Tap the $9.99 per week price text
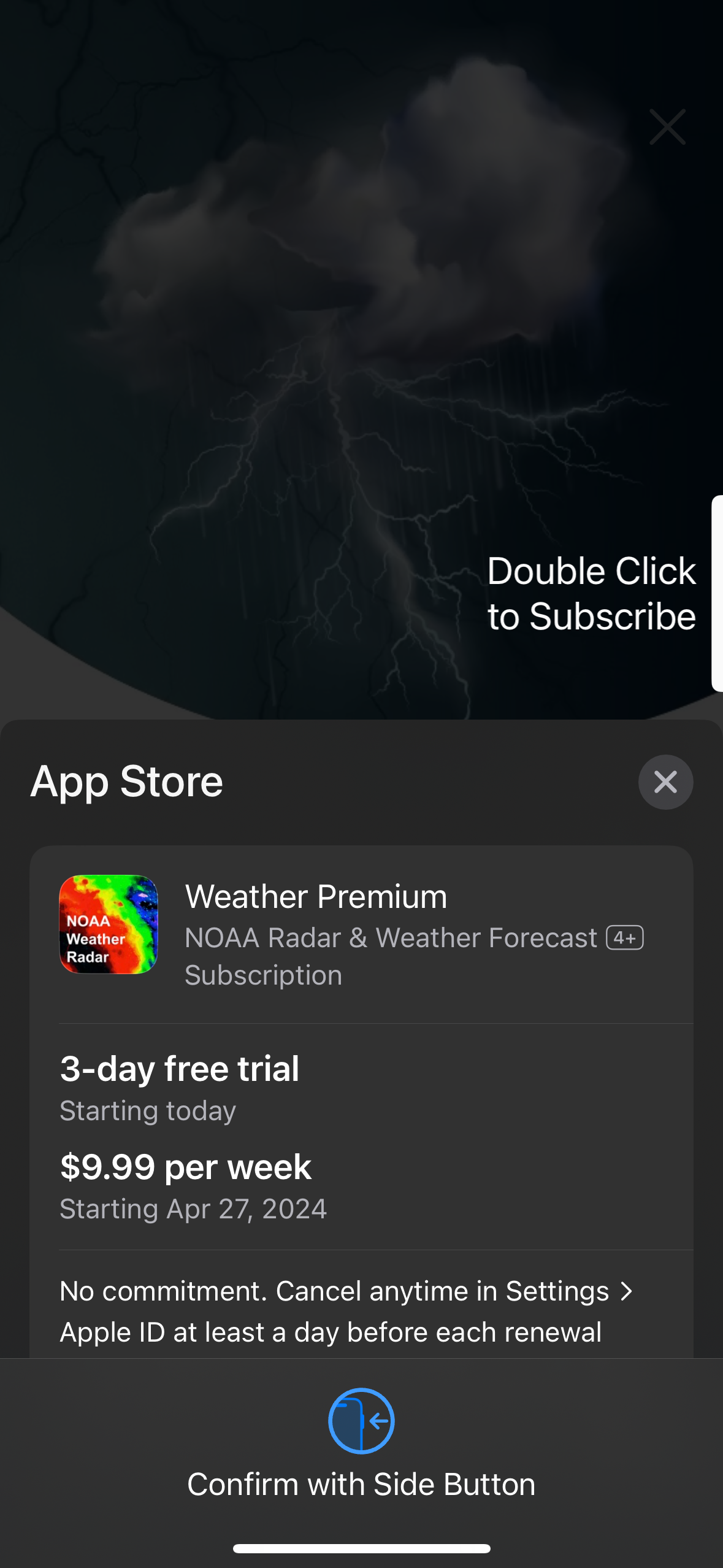Screen dimensions: 723x1568 pyautogui.click(x=185, y=1166)
